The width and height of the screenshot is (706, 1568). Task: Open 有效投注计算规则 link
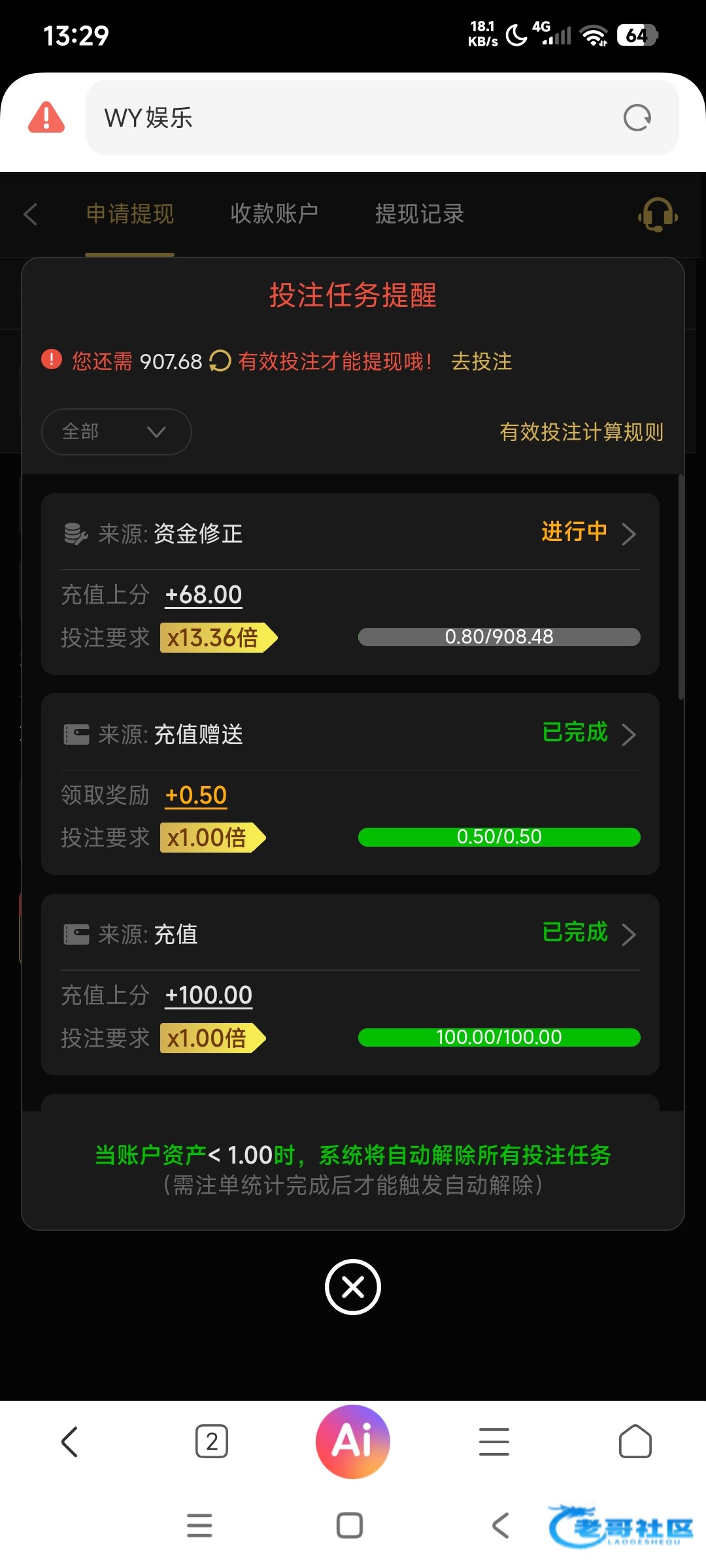click(x=581, y=432)
